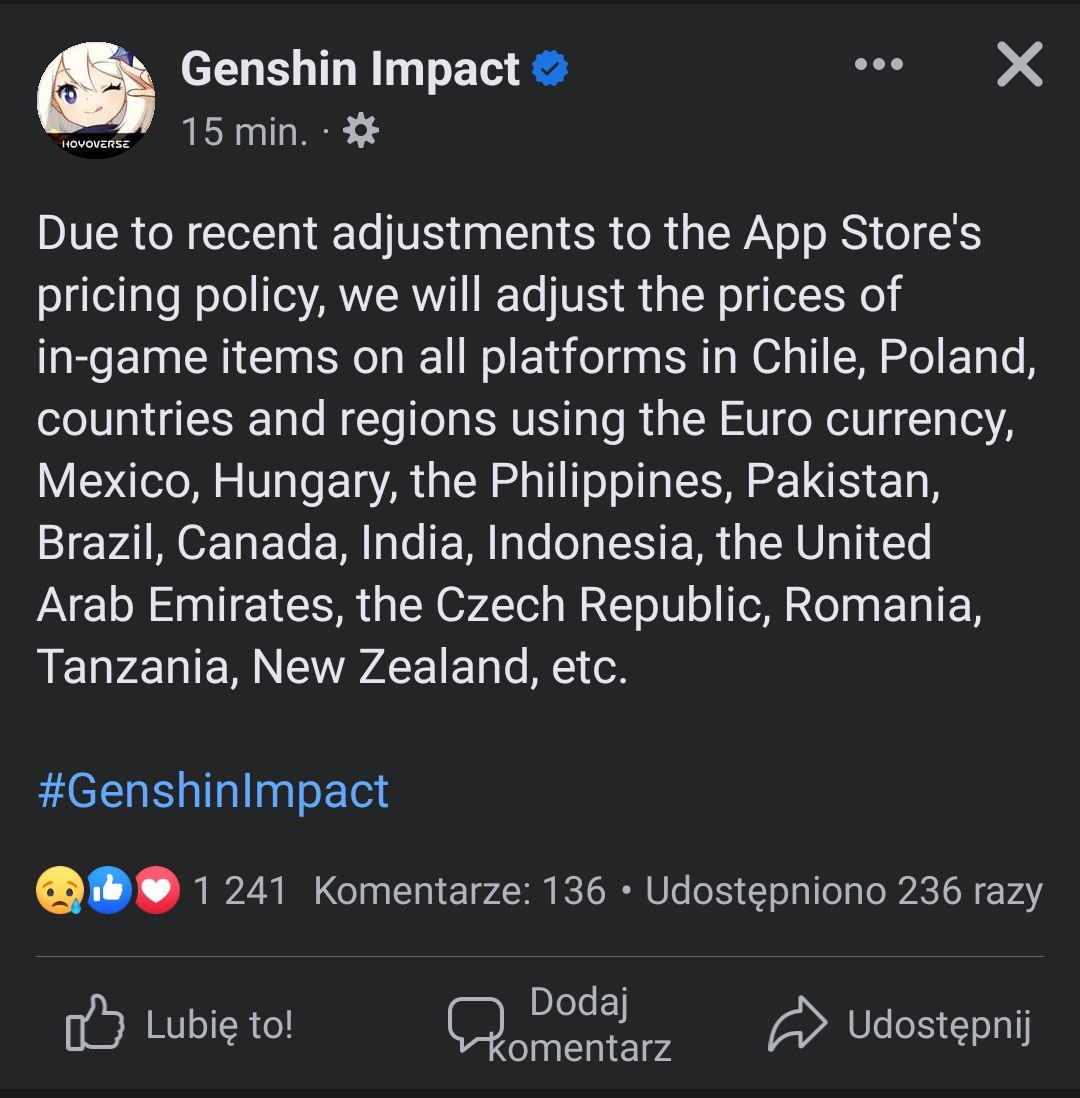Click the crying reaction emoji
The image size is (1080, 1098).
click(x=62, y=889)
